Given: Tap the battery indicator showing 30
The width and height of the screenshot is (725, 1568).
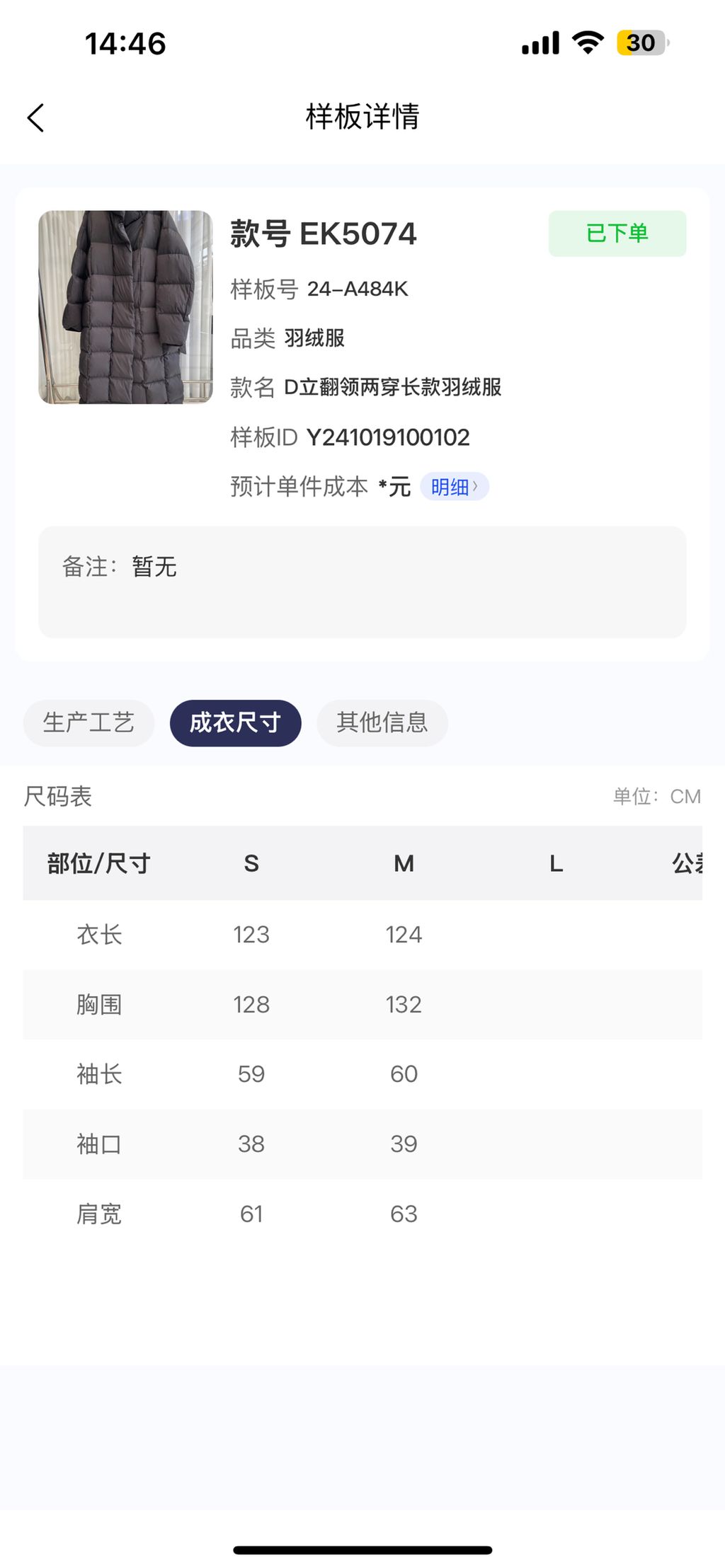Looking at the screenshot, I should pyautogui.click(x=639, y=43).
